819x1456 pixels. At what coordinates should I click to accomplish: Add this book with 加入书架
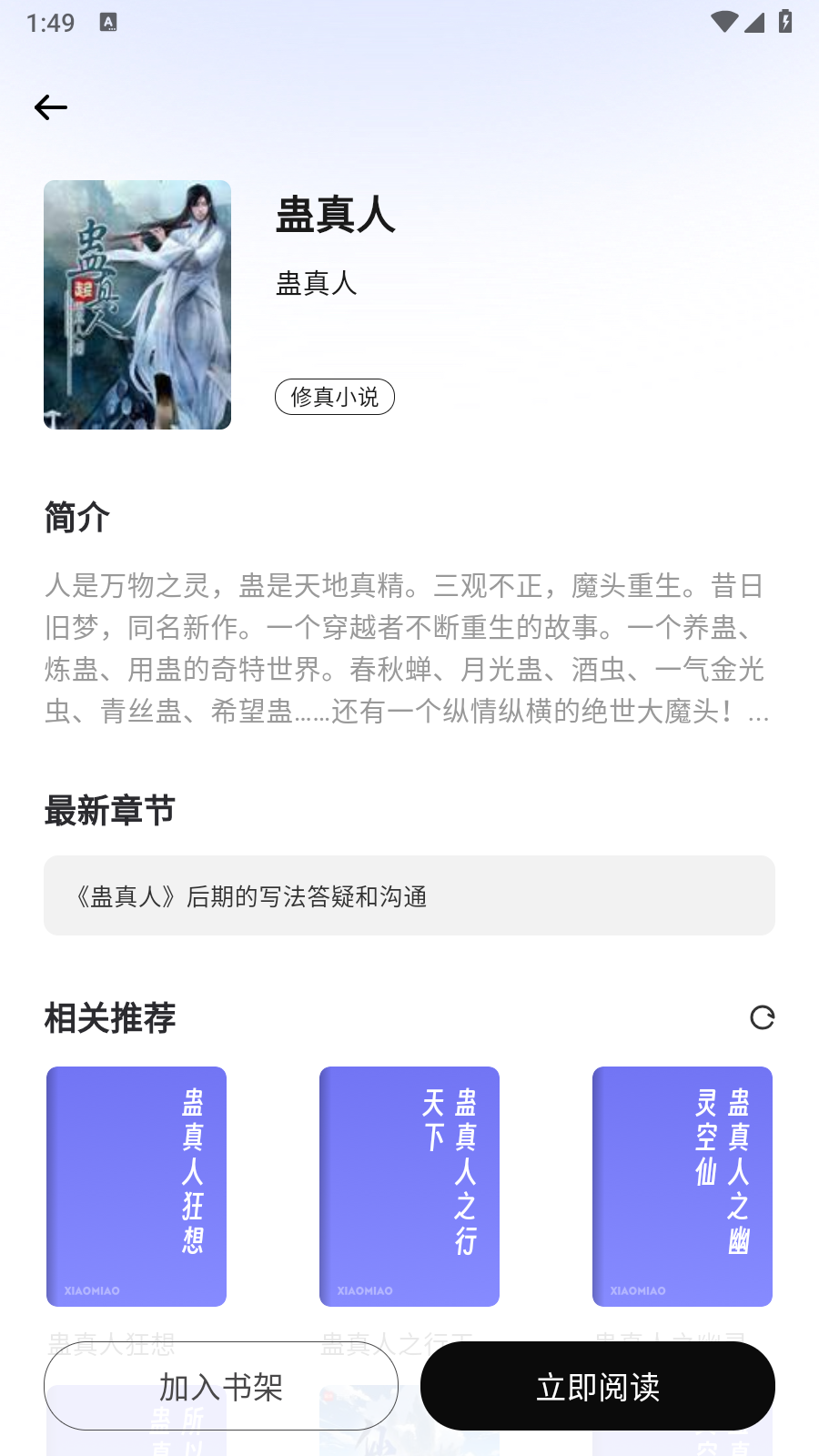(x=221, y=1386)
